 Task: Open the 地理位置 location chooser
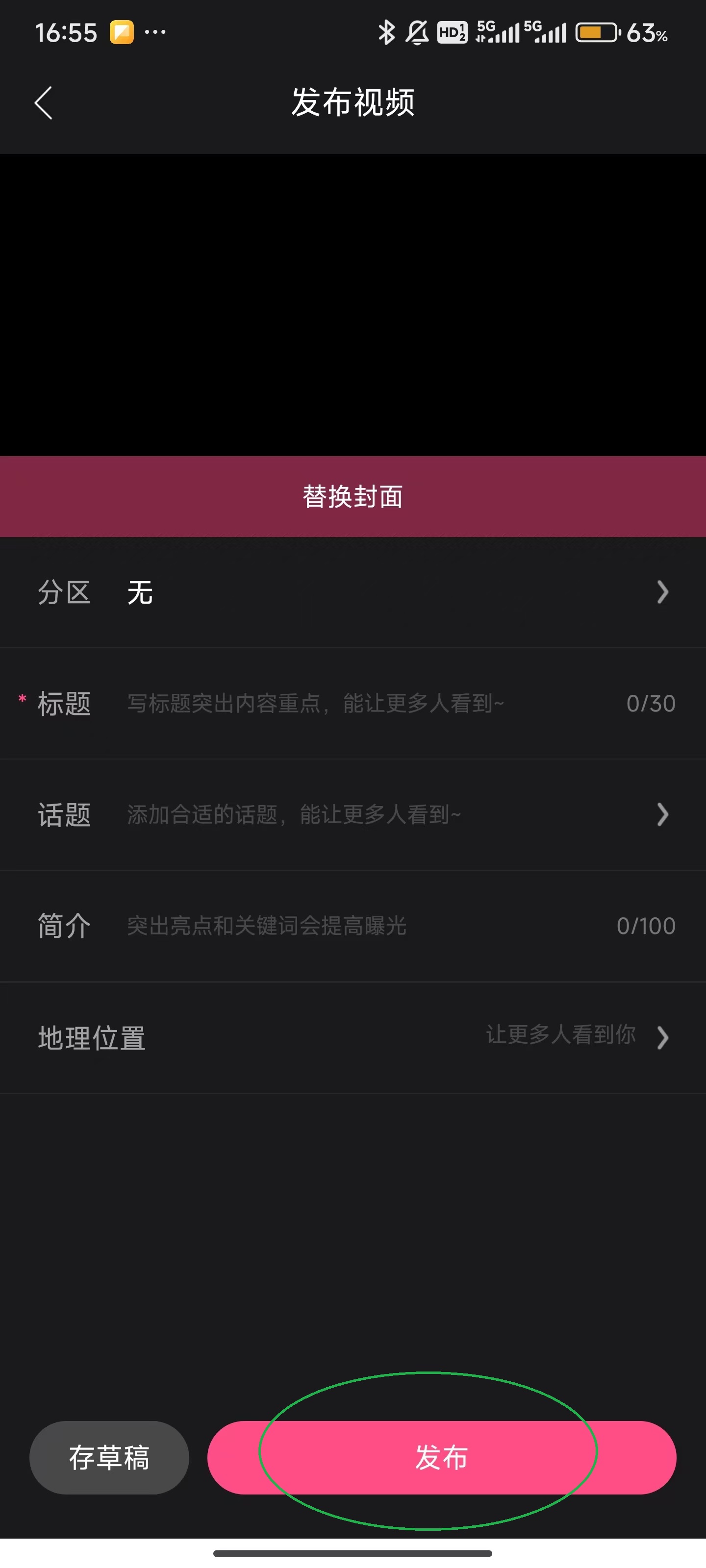(x=353, y=1037)
